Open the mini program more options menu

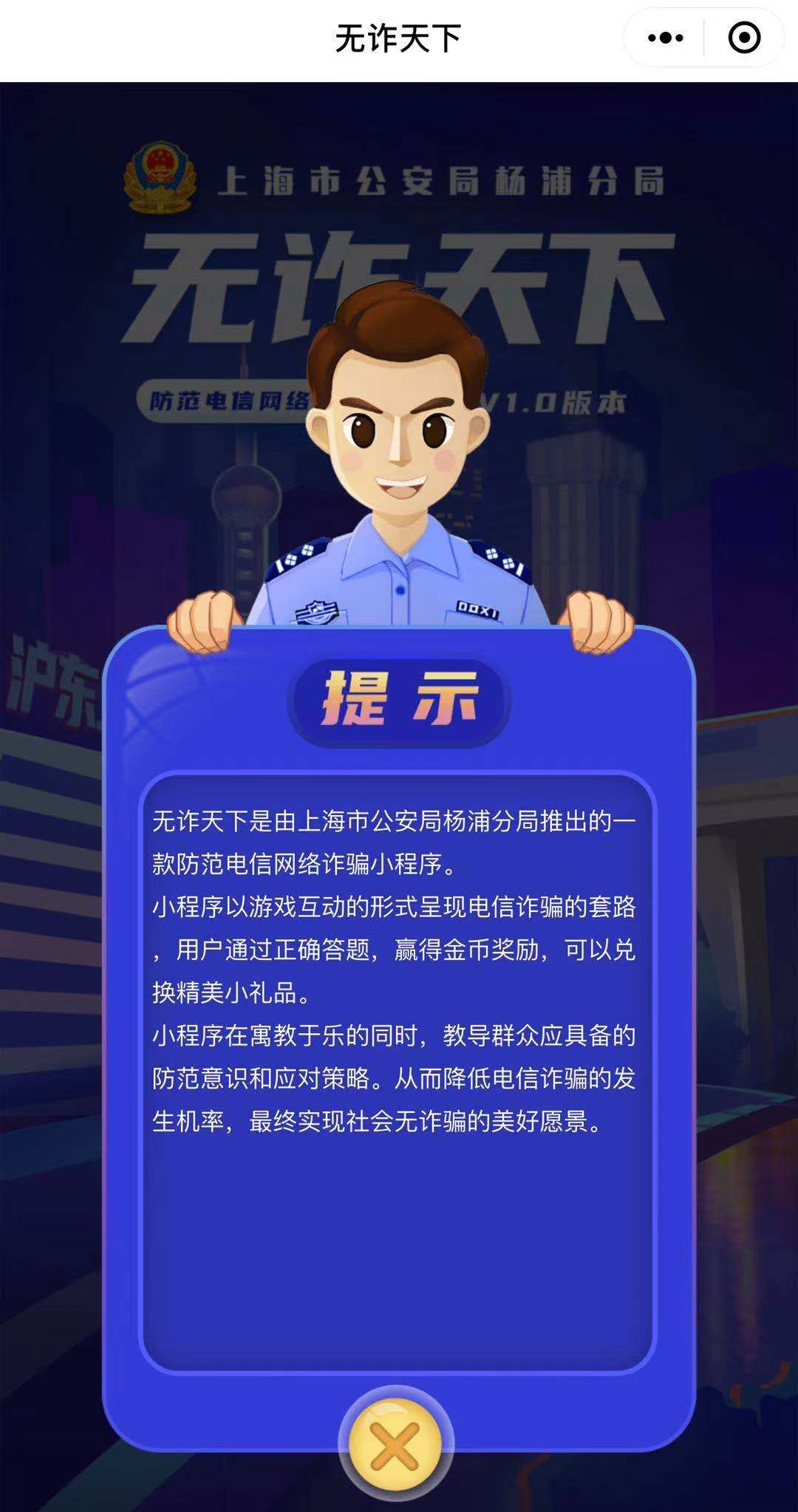(665, 38)
